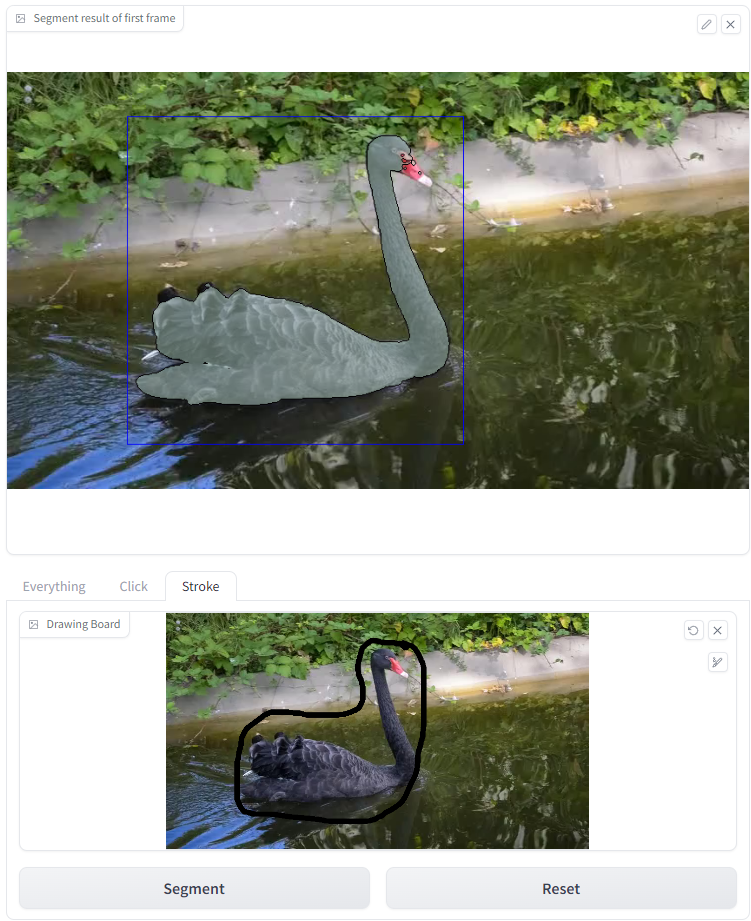Viewport: 751px width, 921px height.
Task: Switch to the Click tab
Action: tap(133, 587)
